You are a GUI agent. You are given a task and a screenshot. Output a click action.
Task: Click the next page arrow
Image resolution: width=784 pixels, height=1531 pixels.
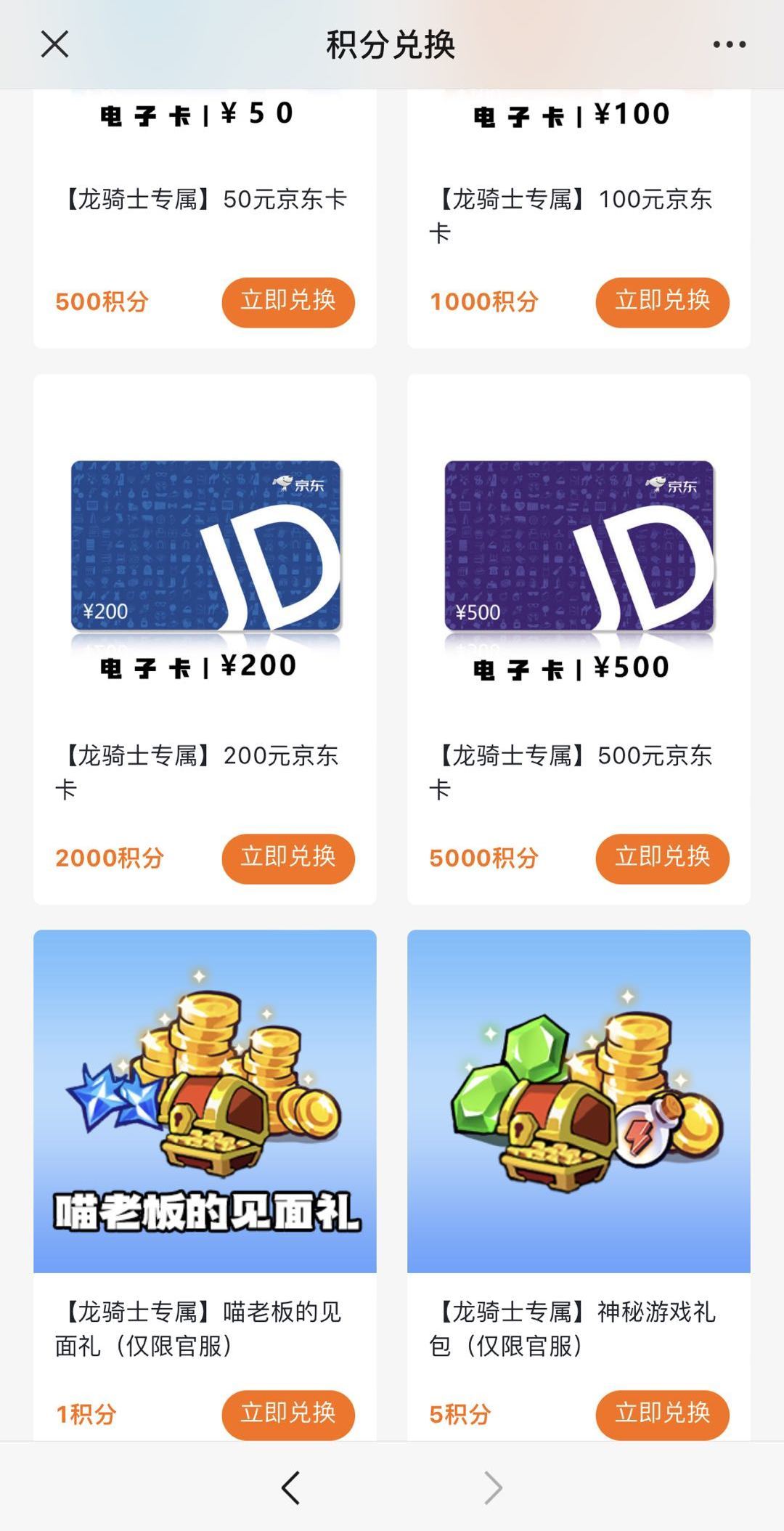[494, 1482]
